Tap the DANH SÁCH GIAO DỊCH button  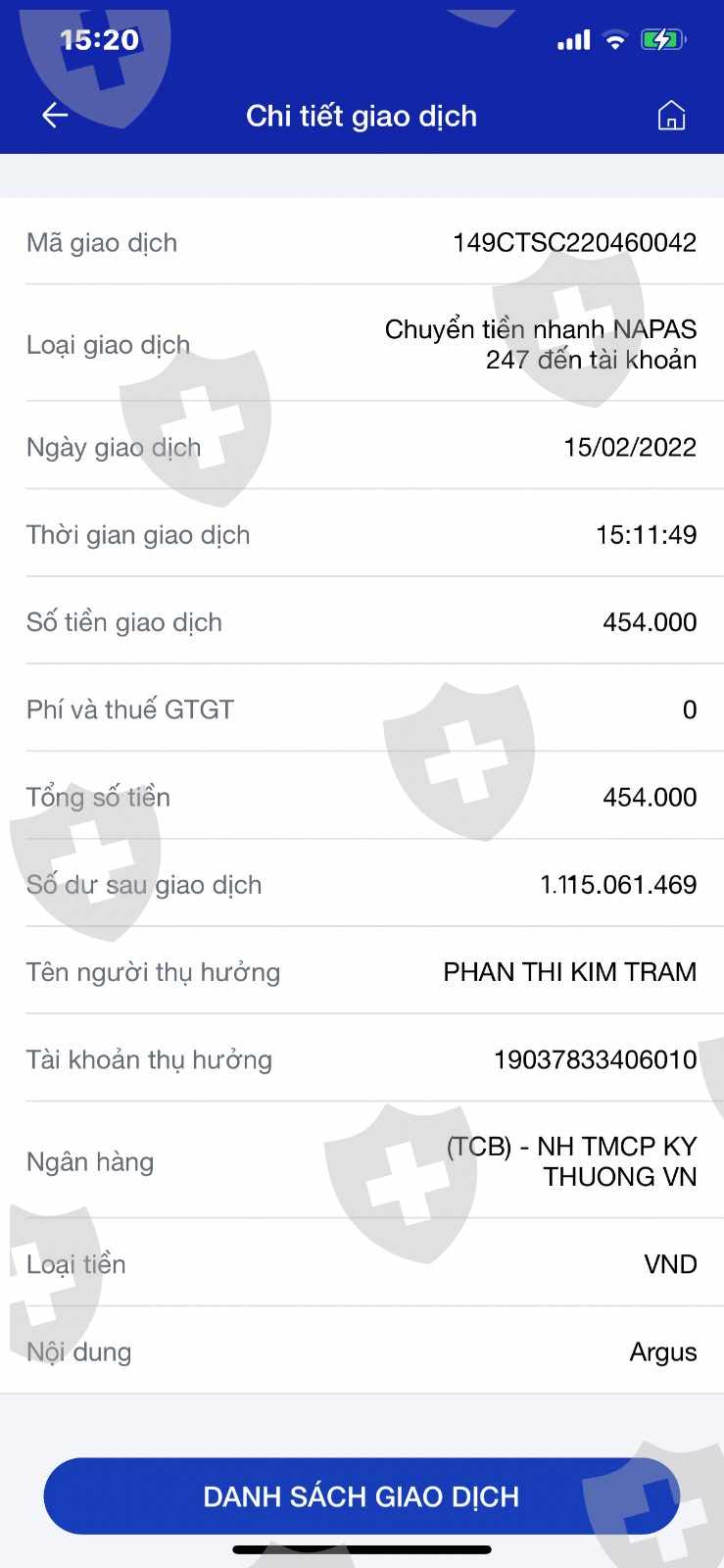pos(362,1496)
